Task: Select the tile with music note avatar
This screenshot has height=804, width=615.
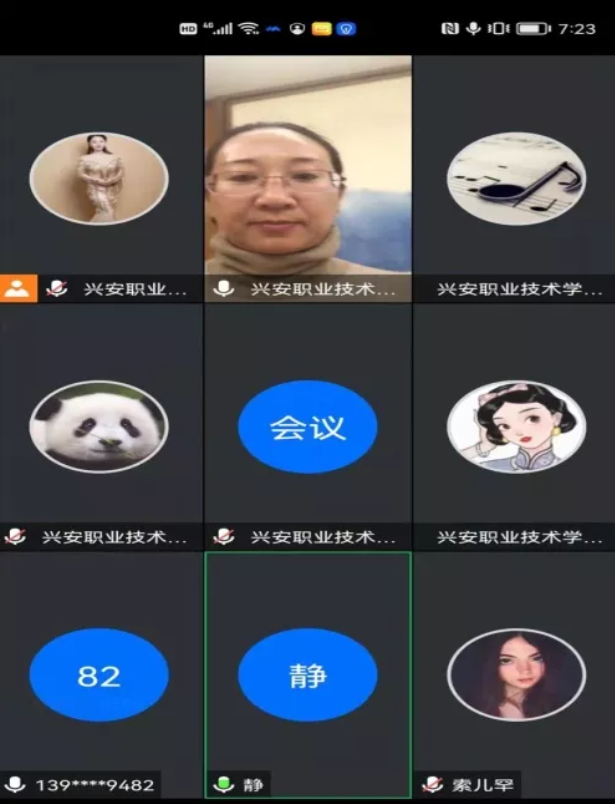Action: pos(516,177)
